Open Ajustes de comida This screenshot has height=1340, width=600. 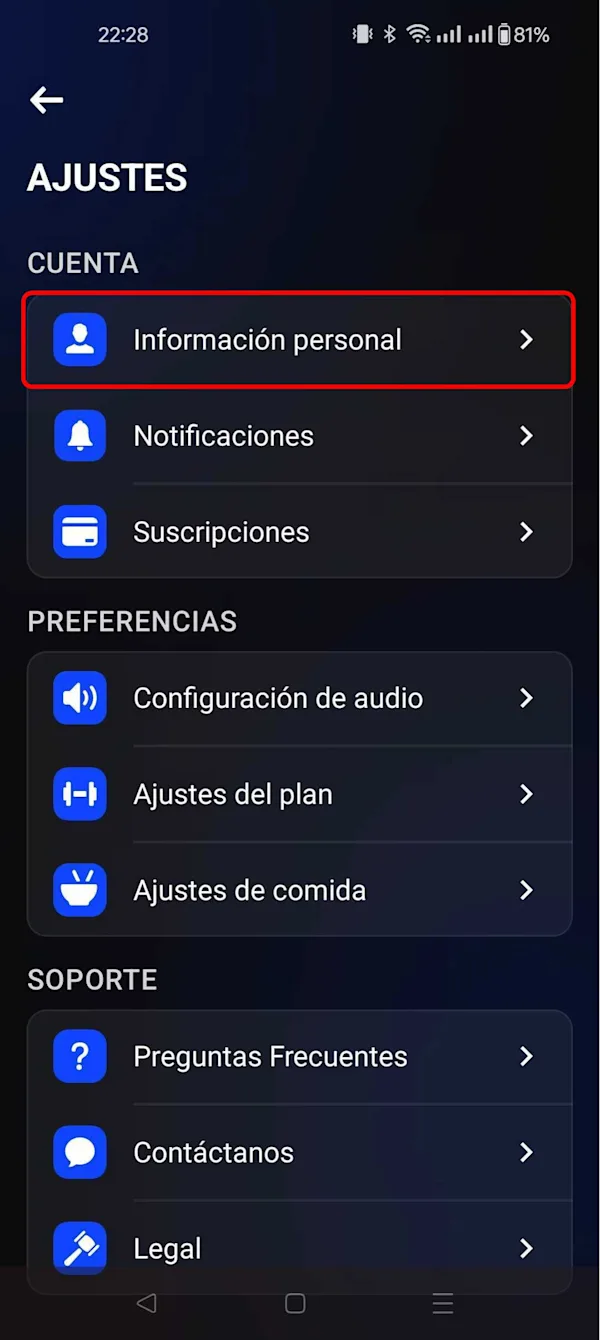(299, 890)
